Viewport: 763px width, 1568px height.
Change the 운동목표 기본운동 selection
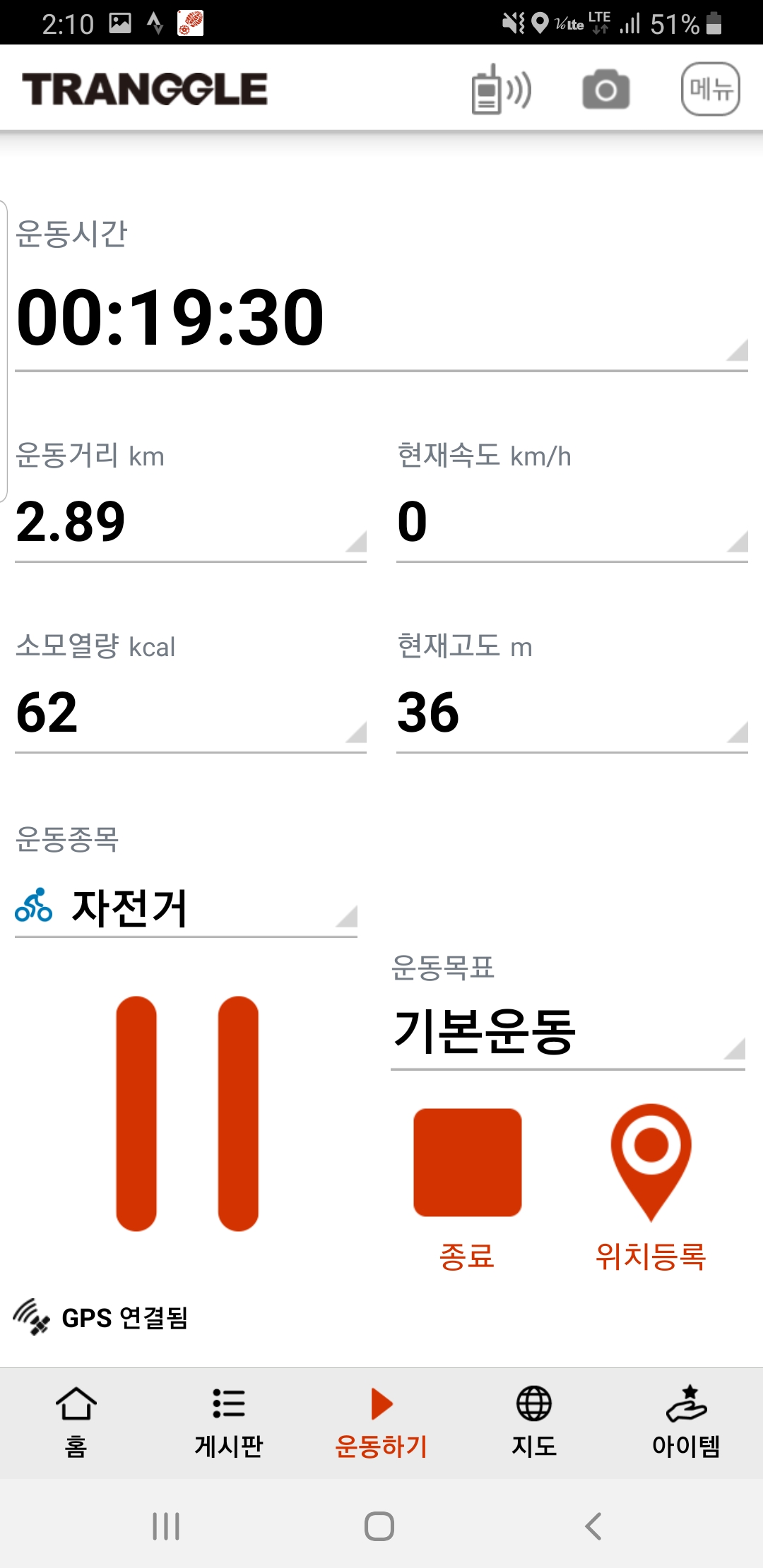[568, 1034]
